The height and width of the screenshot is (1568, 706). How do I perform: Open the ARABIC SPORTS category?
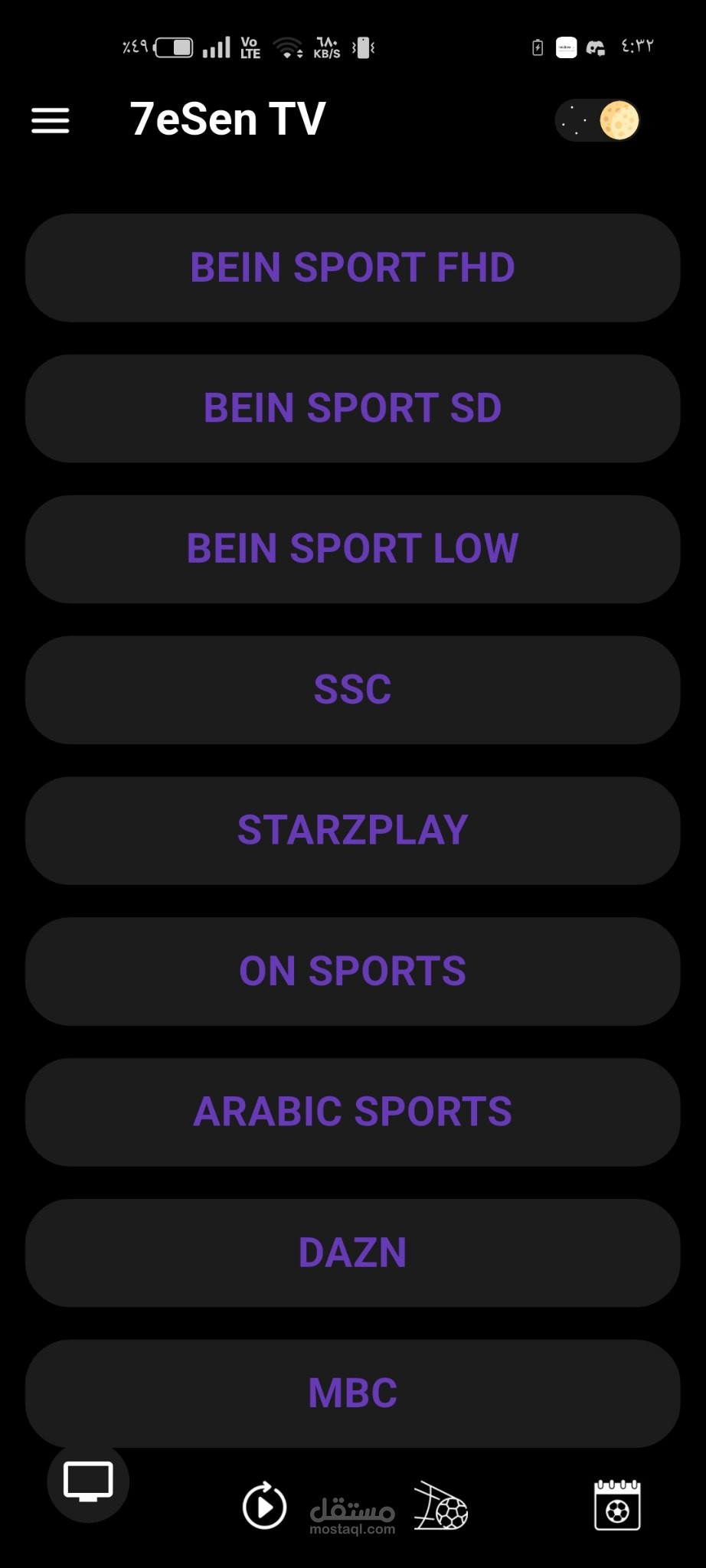[353, 1112]
